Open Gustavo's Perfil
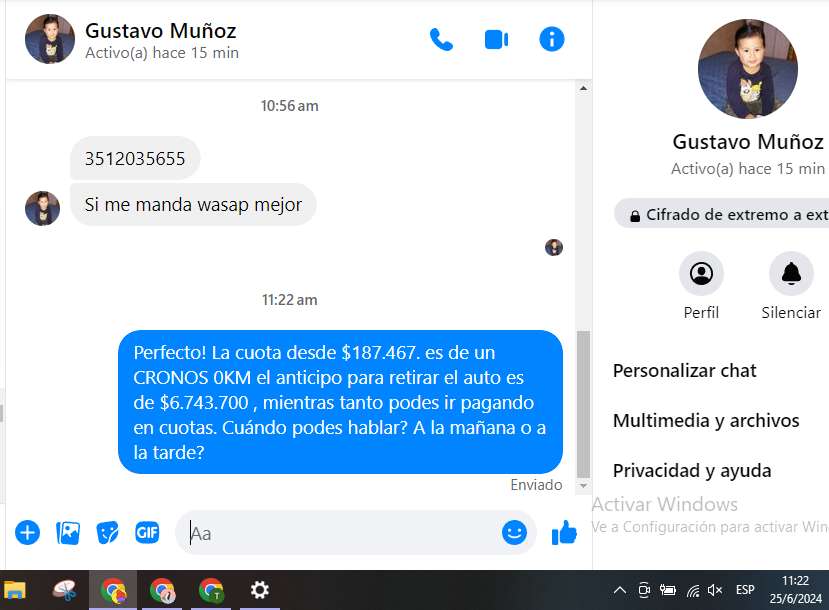This screenshot has width=829, height=610. pos(701,273)
